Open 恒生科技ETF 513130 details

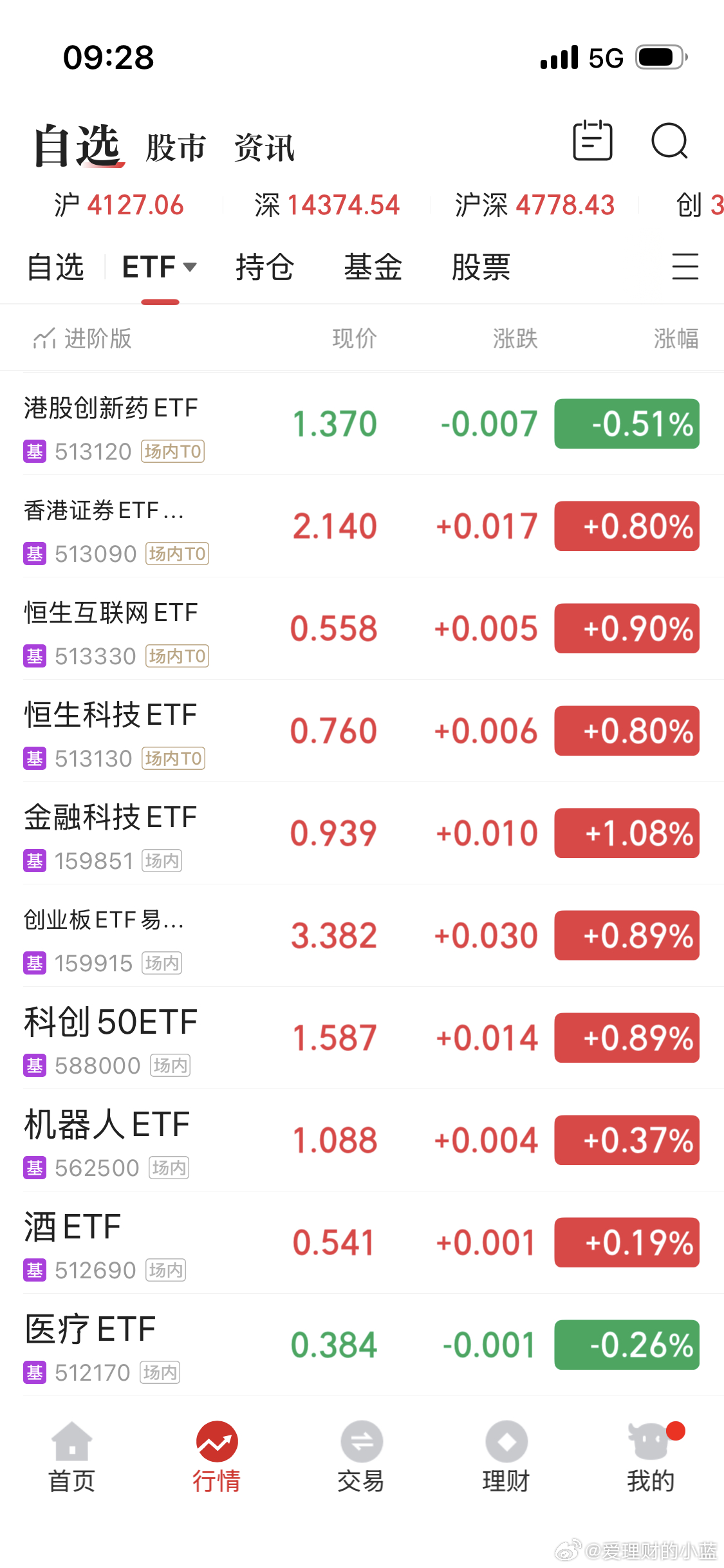click(x=362, y=731)
